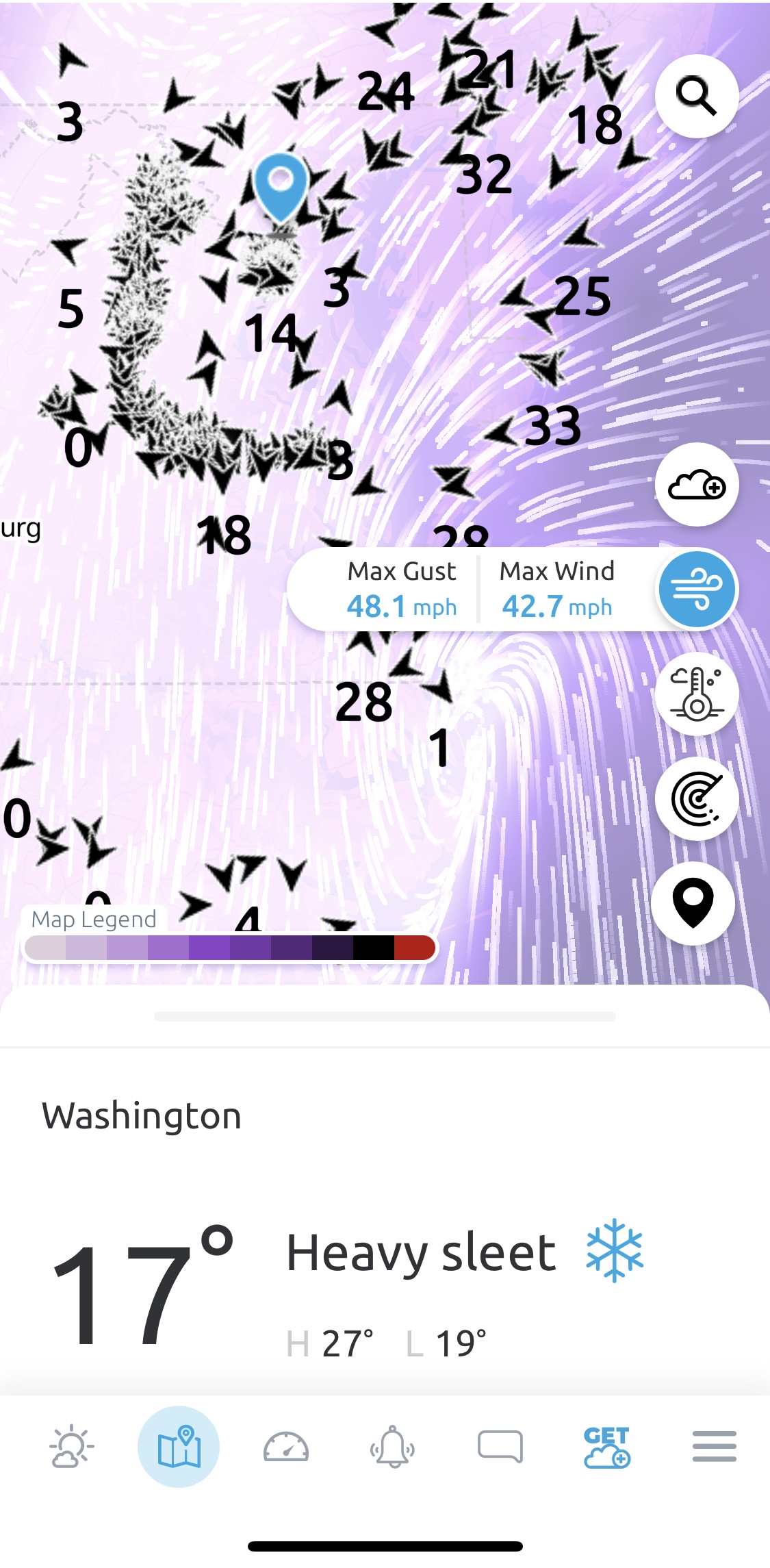Open the Map Legend color bar
The width and height of the screenshot is (770, 1568).
(229, 947)
